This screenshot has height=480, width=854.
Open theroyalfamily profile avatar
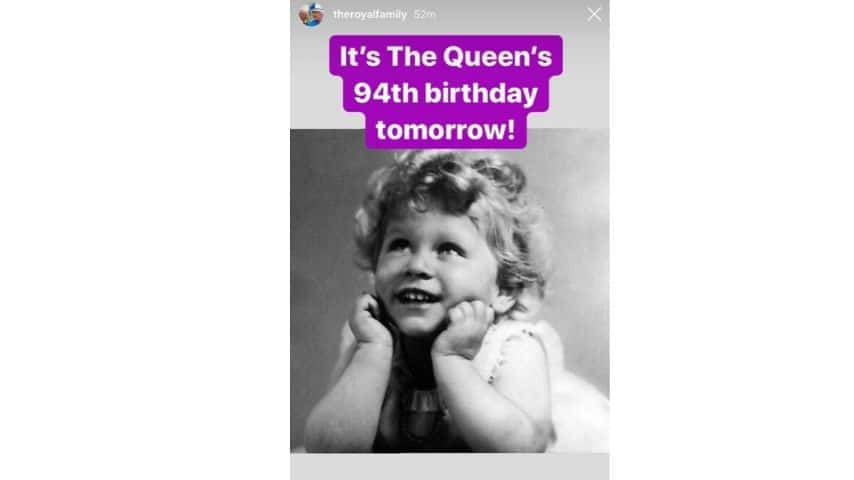pyautogui.click(x=312, y=14)
